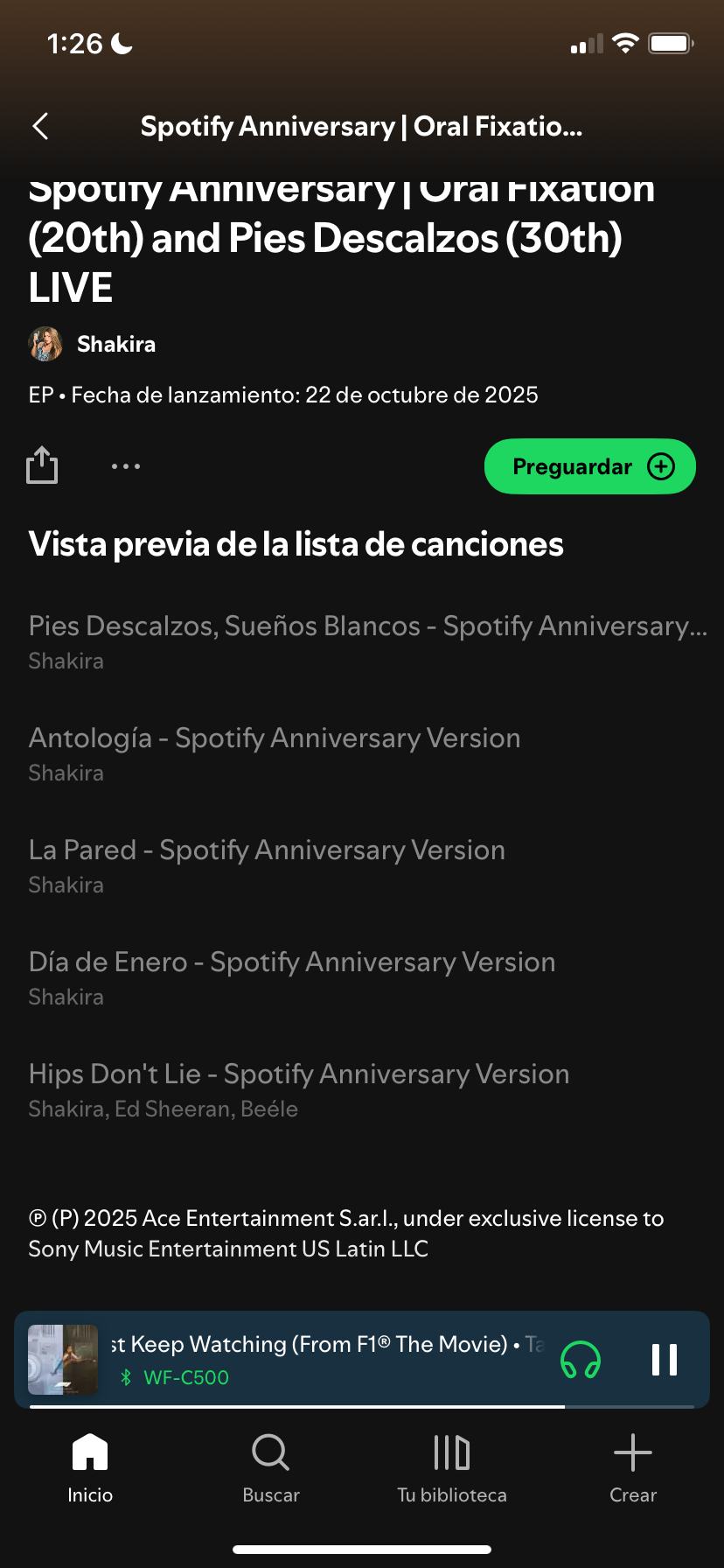The height and width of the screenshot is (1568, 724).
Task: Go back using the top arrow
Action: point(40,127)
